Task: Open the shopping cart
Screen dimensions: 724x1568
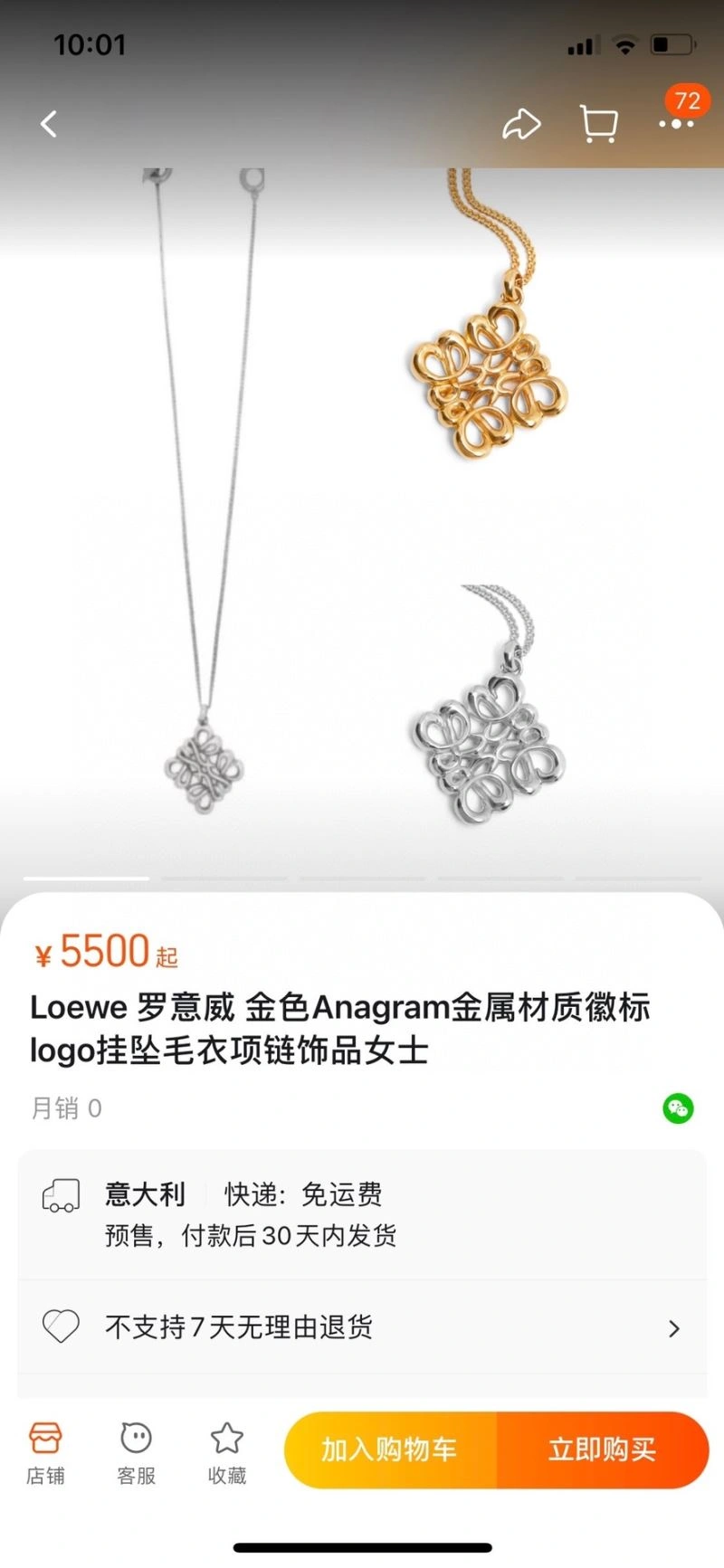Action: click(x=598, y=125)
